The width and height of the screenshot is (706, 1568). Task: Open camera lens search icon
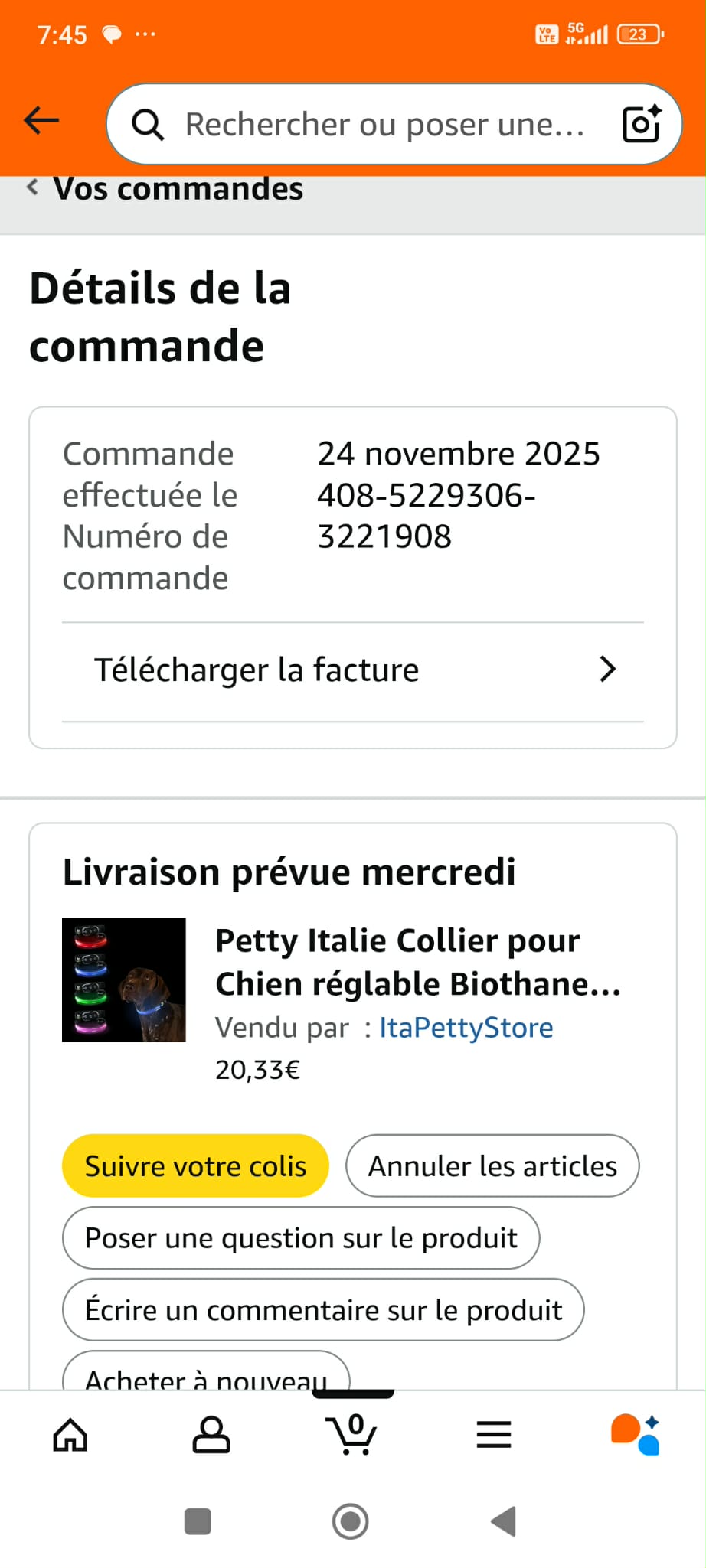[x=642, y=124]
